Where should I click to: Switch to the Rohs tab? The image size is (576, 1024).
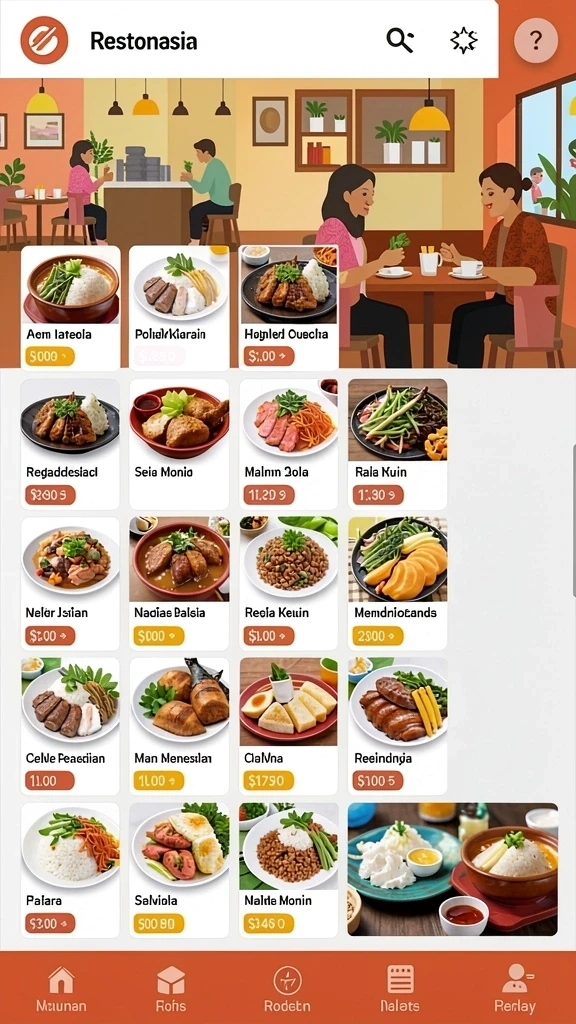[170, 988]
